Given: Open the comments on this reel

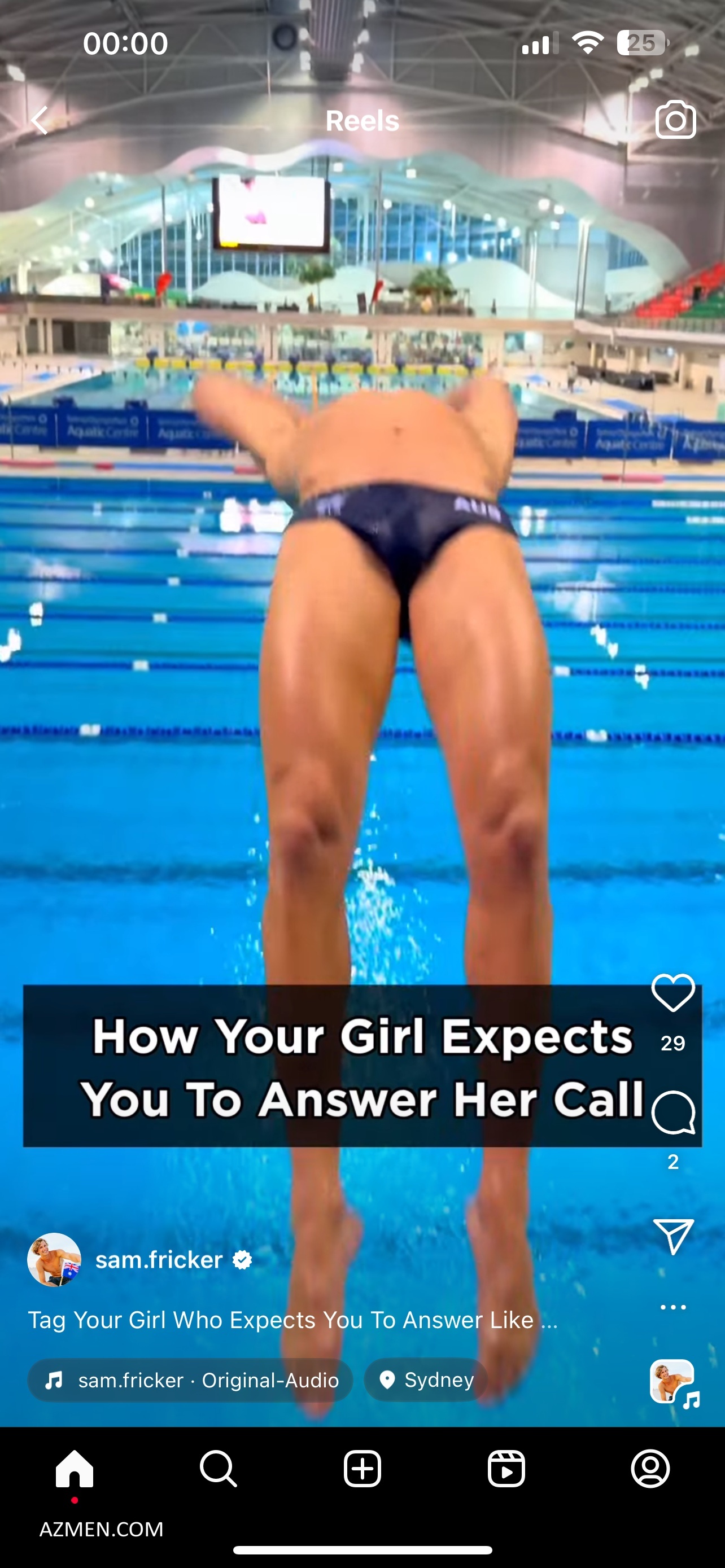Looking at the screenshot, I should click(x=672, y=1112).
